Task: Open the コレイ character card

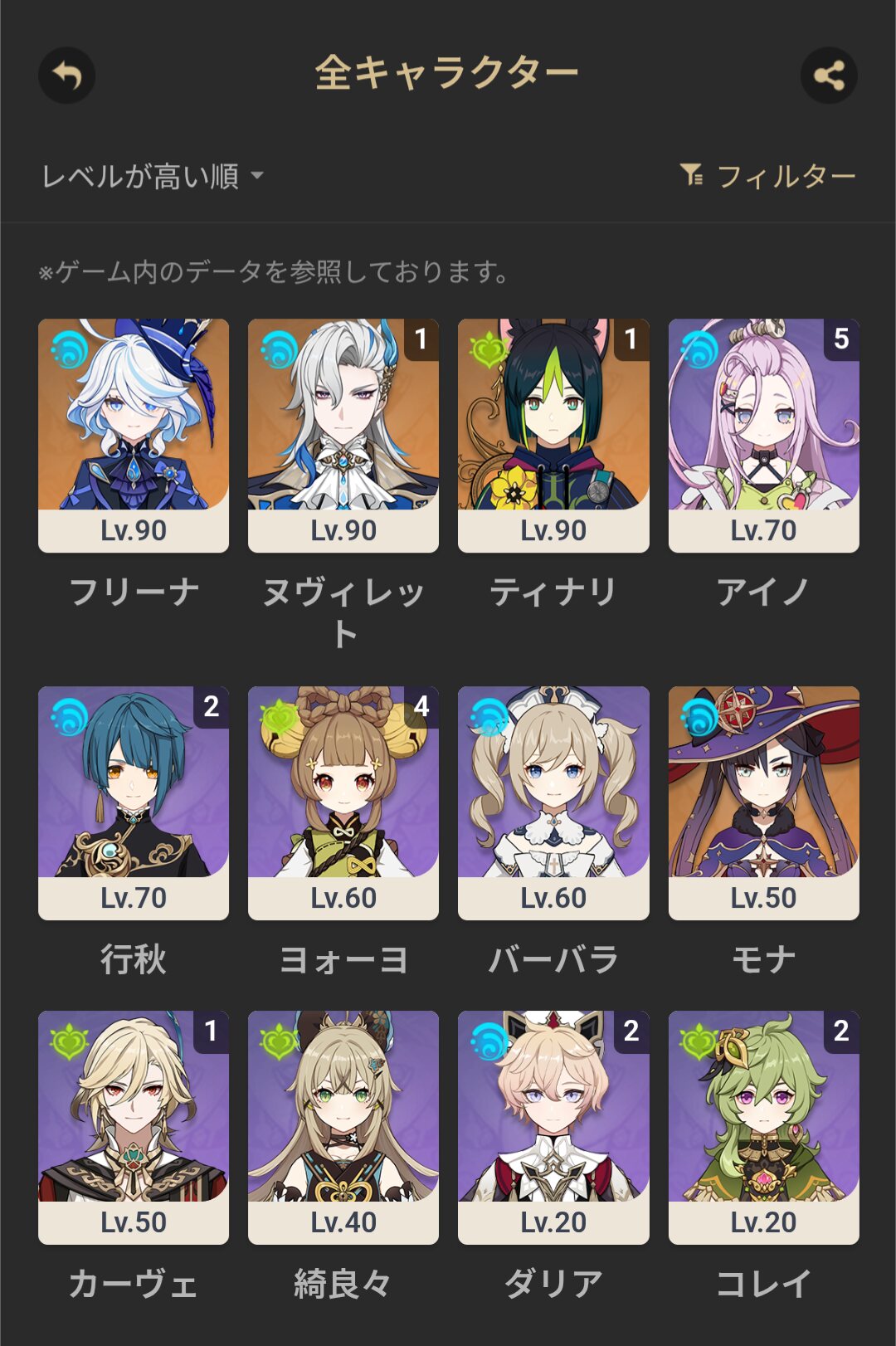Action: (763, 1127)
